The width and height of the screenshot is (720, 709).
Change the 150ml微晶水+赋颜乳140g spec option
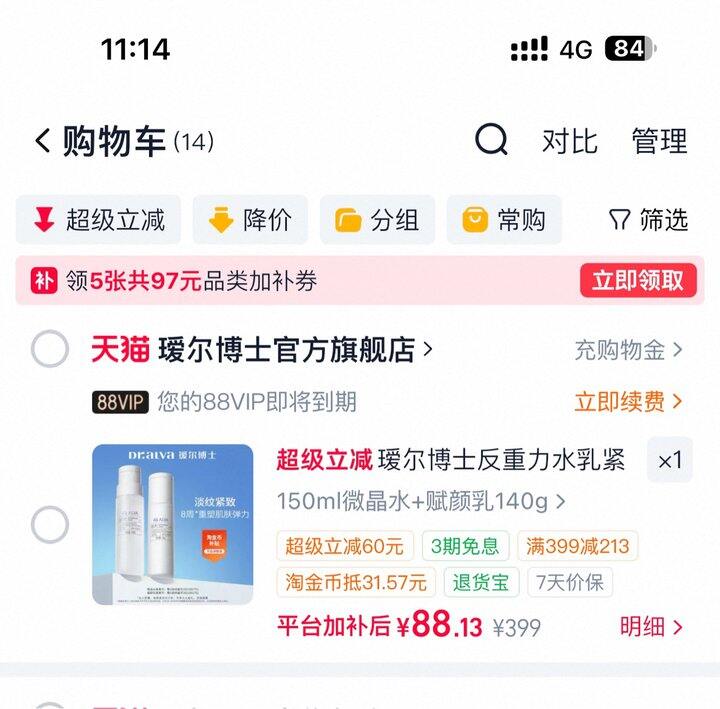[x=421, y=501]
